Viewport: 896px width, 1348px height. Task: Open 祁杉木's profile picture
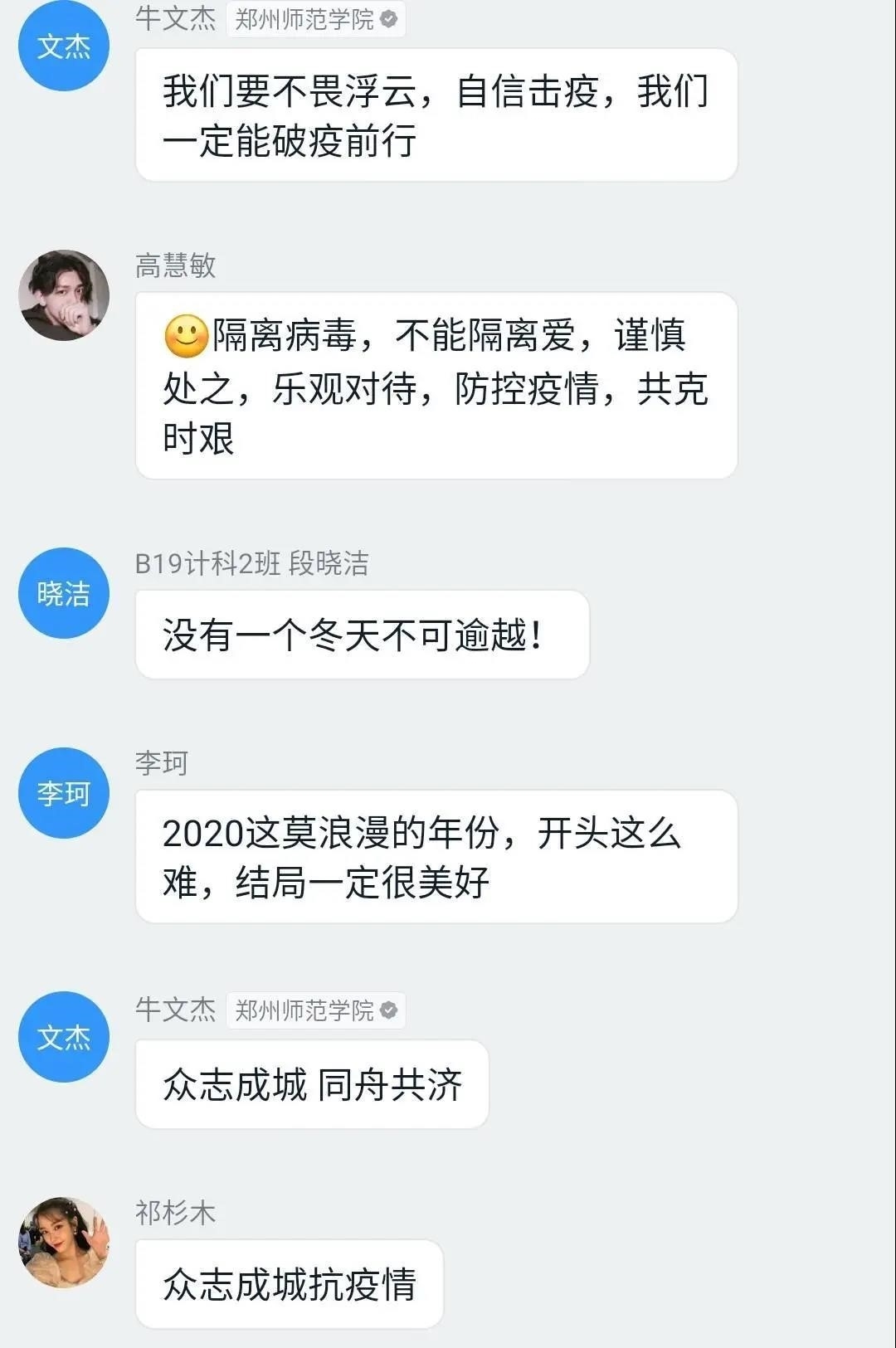(x=64, y=1242)
